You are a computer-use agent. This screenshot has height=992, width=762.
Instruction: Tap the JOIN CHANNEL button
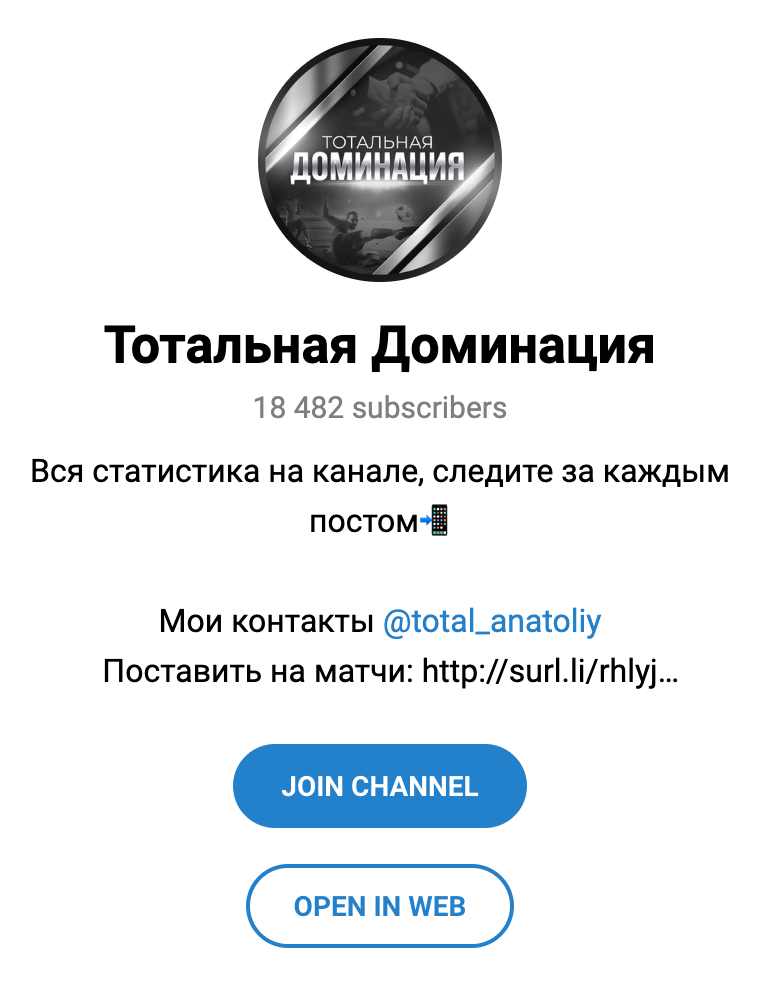click(x=380, y=786)
